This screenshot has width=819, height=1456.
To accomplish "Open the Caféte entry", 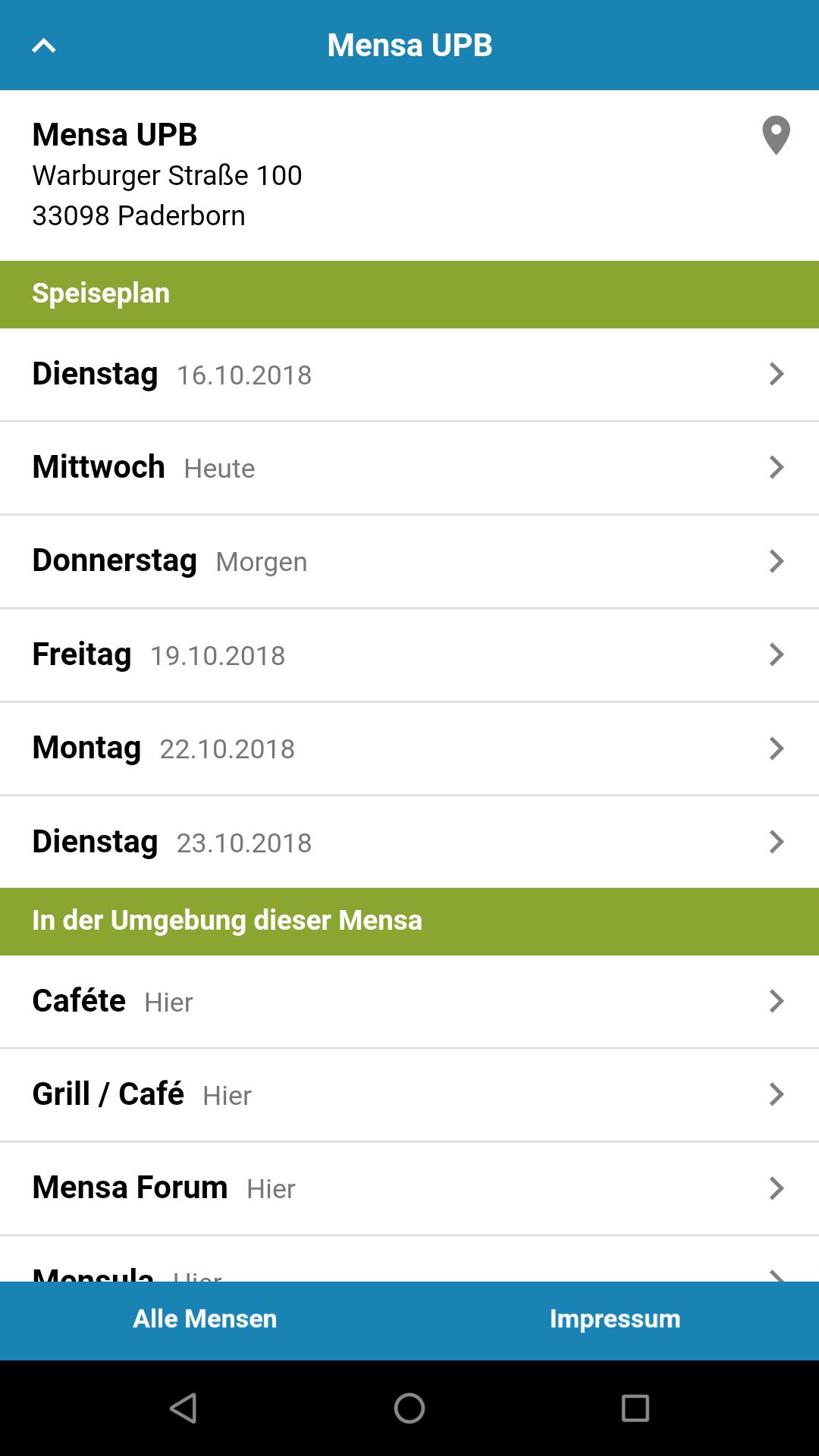I will pos(409,1002).
